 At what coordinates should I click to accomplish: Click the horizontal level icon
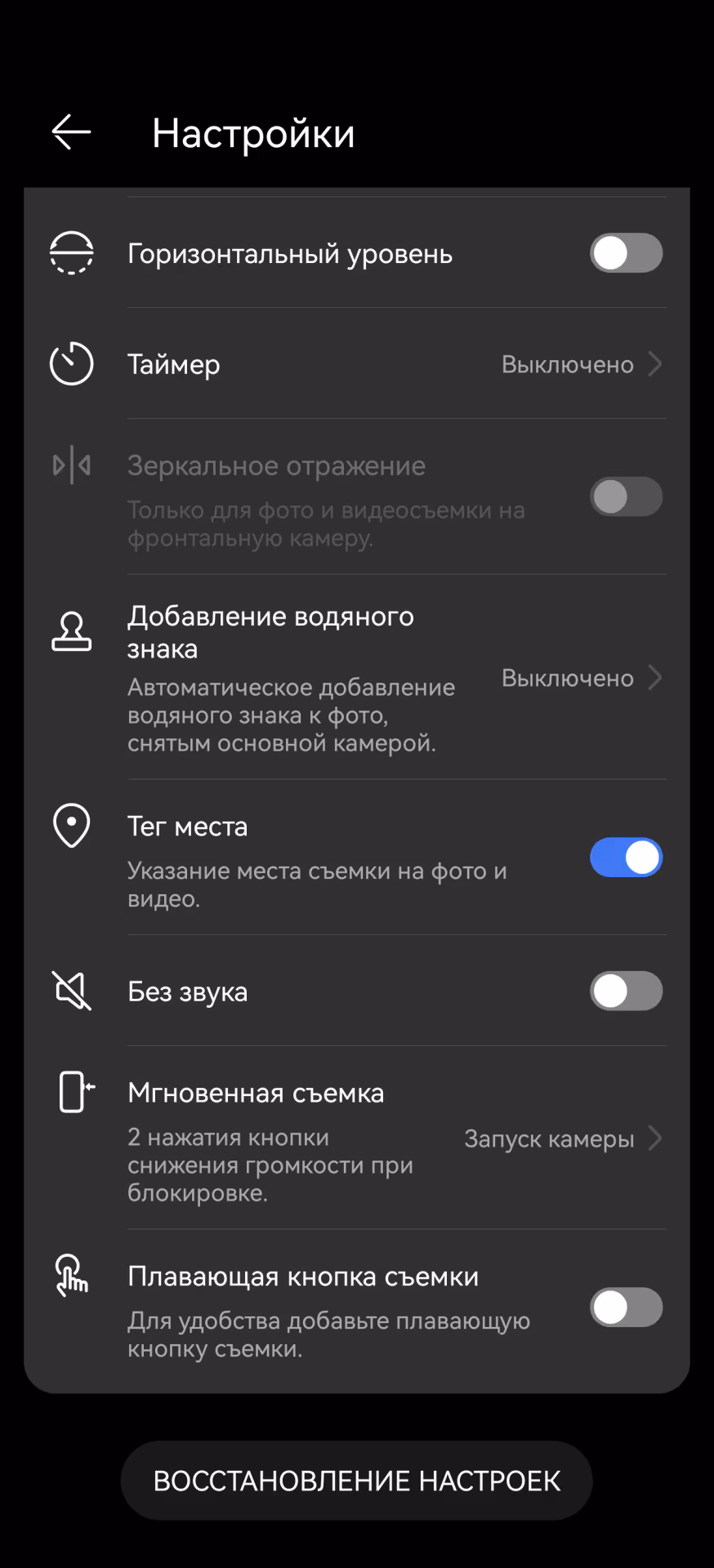71,253
